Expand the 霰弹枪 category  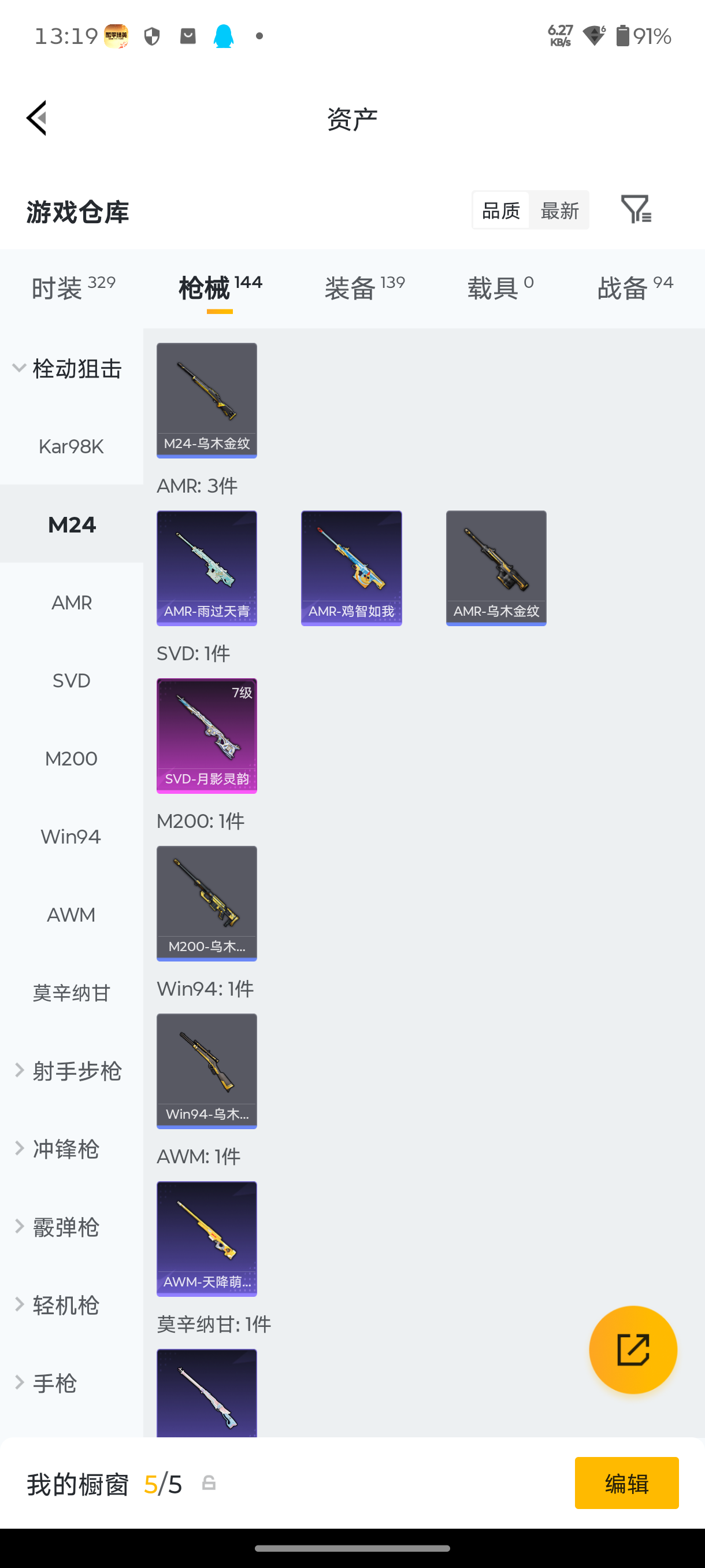66,1226
